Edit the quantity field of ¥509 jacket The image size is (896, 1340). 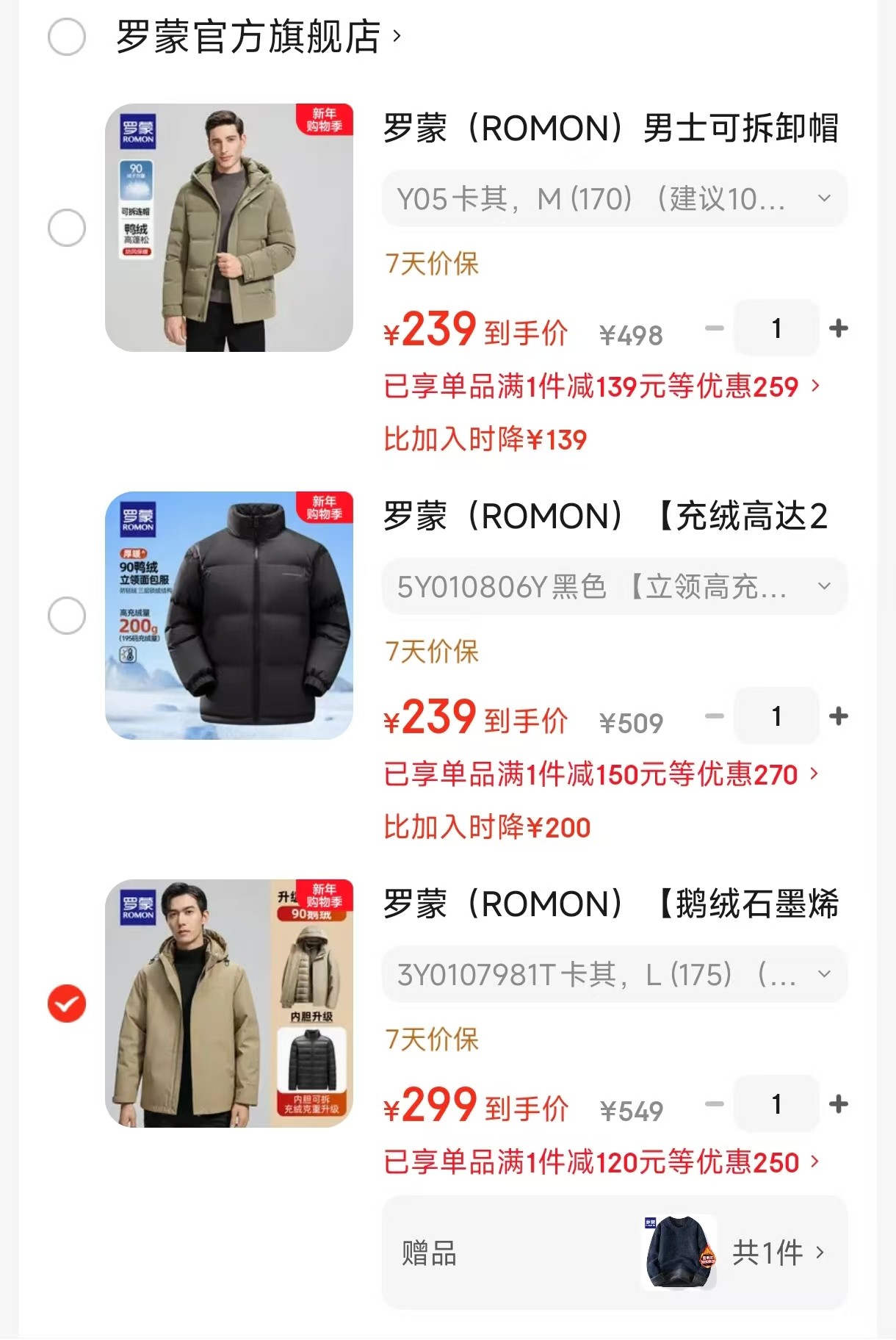tap(776, 716)
